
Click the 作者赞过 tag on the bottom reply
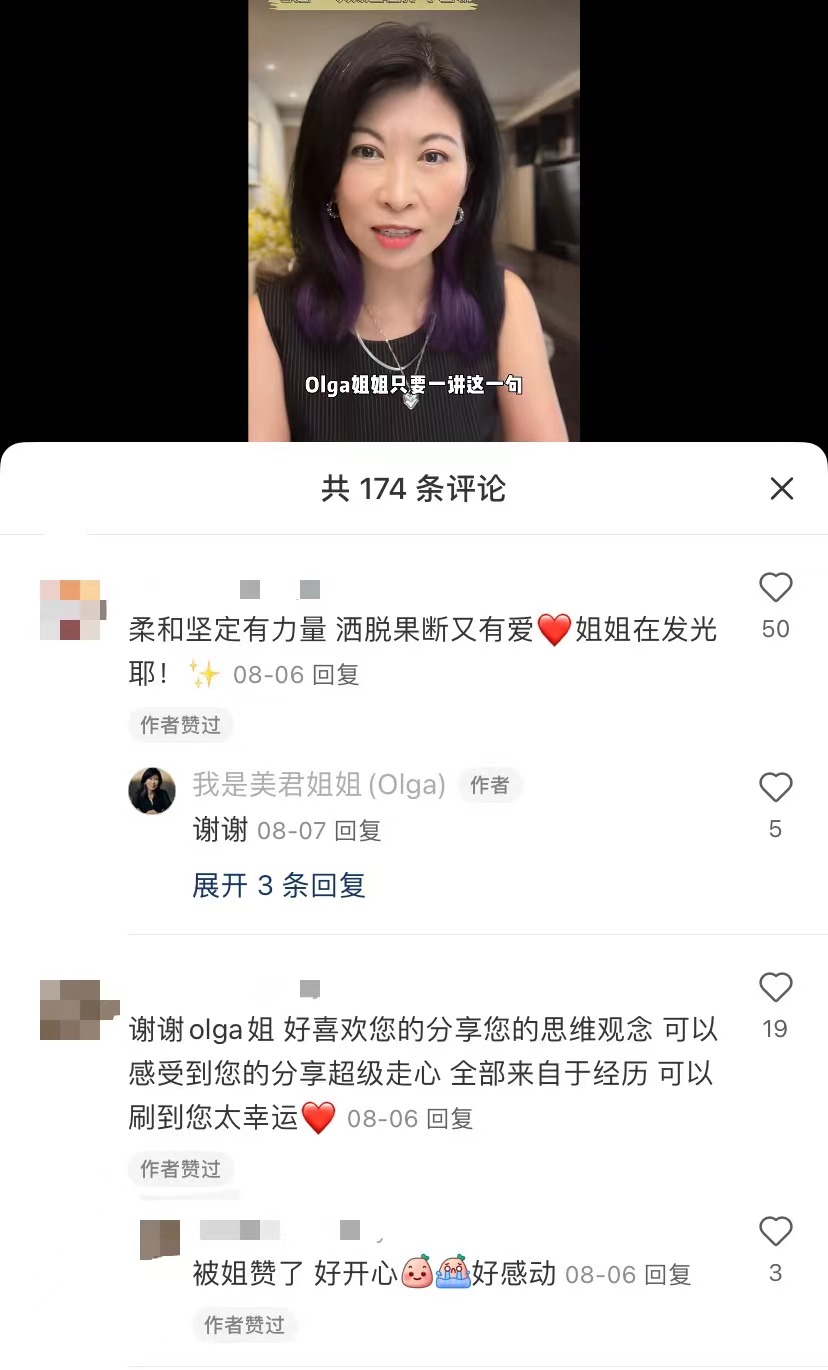pyautogui.click(x=245, y=1325)
